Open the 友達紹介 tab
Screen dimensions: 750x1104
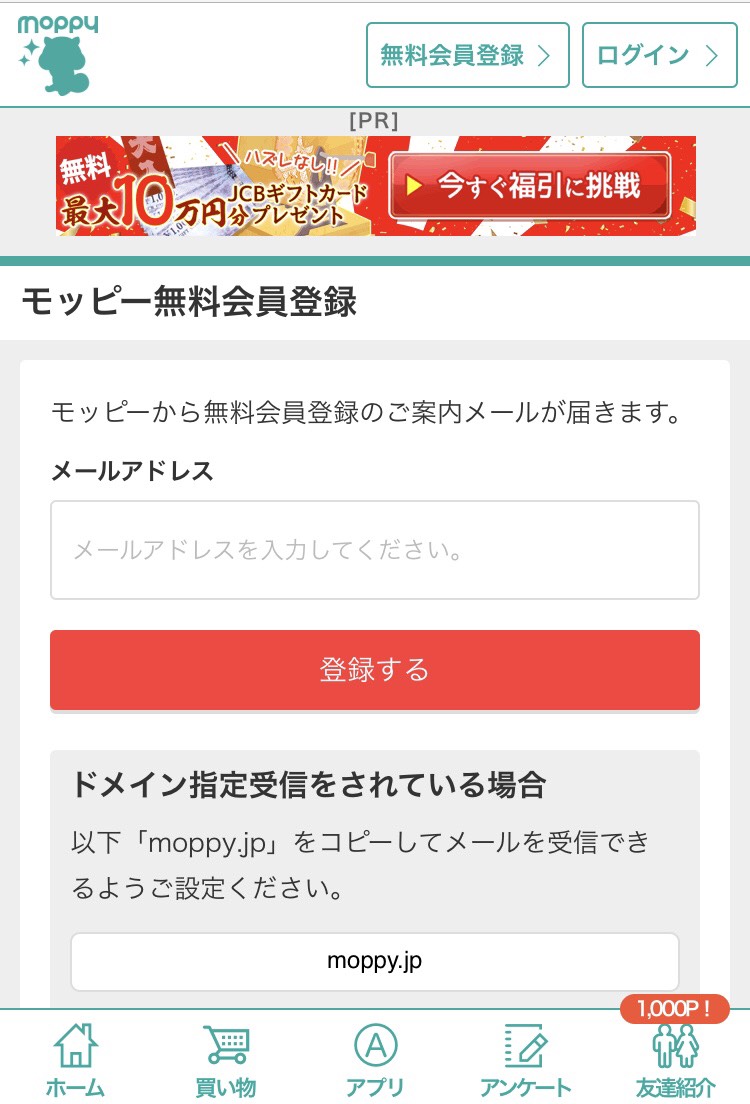tap(675, 1060)
